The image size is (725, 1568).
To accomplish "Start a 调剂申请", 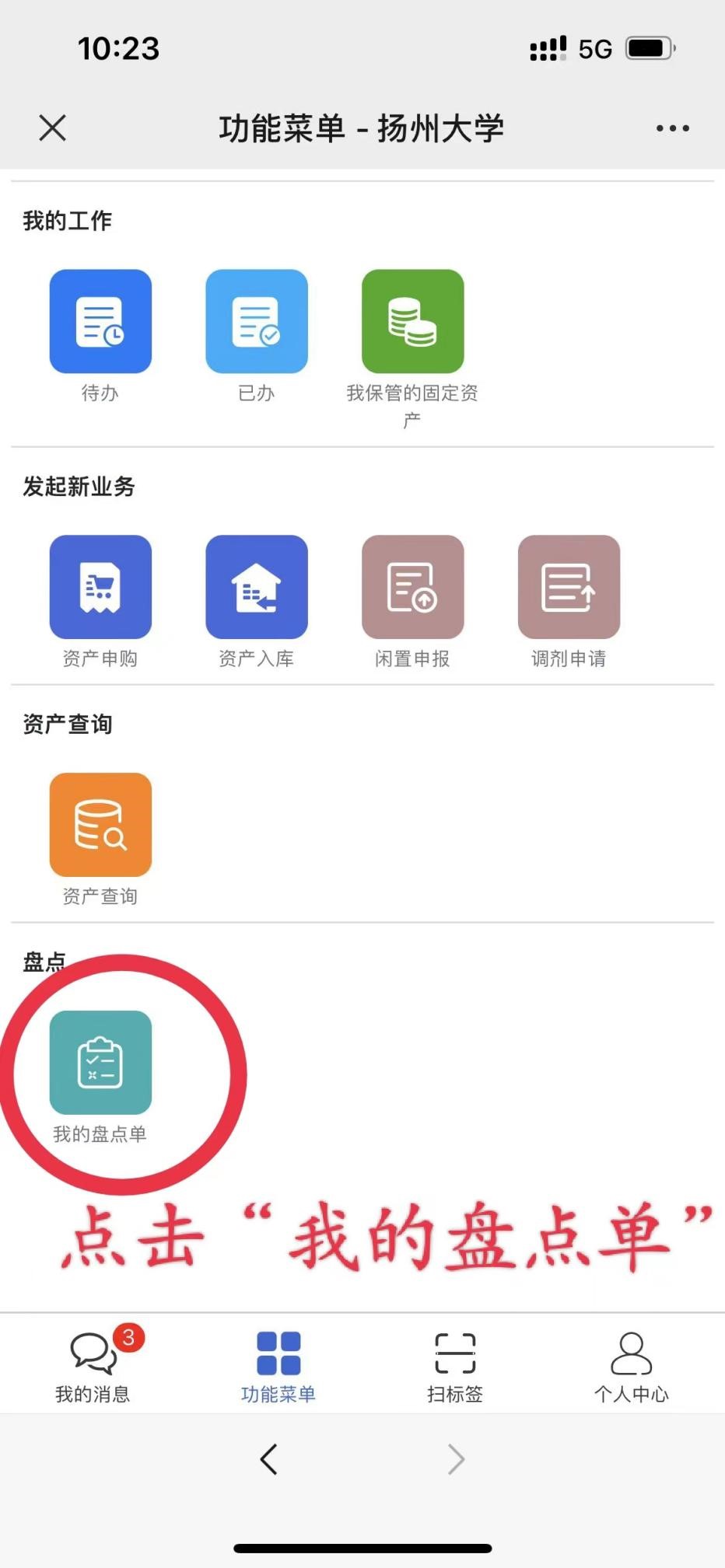I will tap(569, 587).
